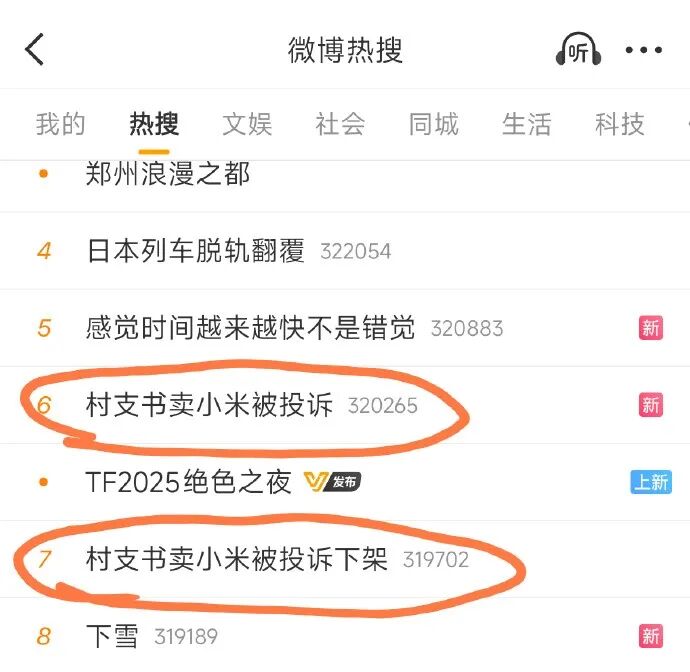Image resolution: width=690 pixels, height=672 pixels.
Task: Open the 村支书卖小米被投诉 topic ranked 6
Action: pyautogui.click(x=211, y=405)
